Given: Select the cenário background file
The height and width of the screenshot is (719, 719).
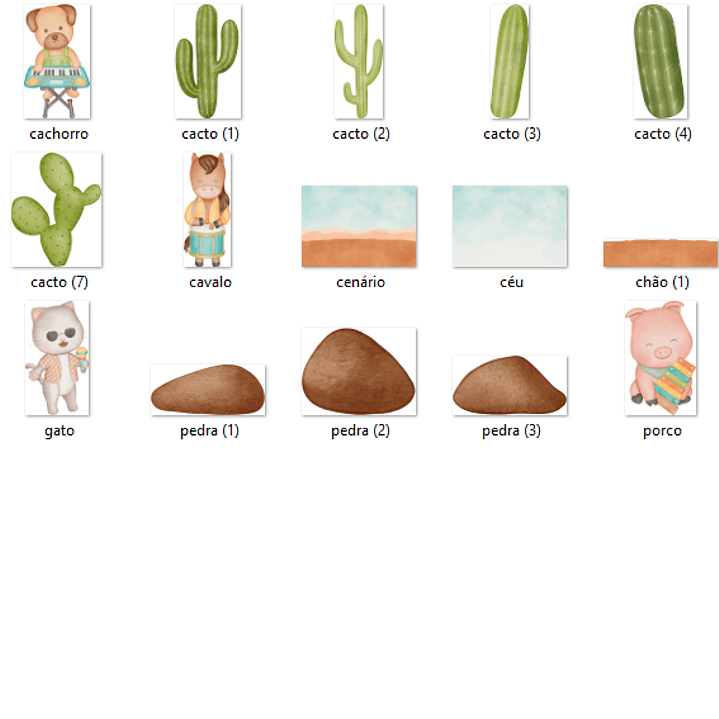Looking at the screenshot, I should coord(359,227).
